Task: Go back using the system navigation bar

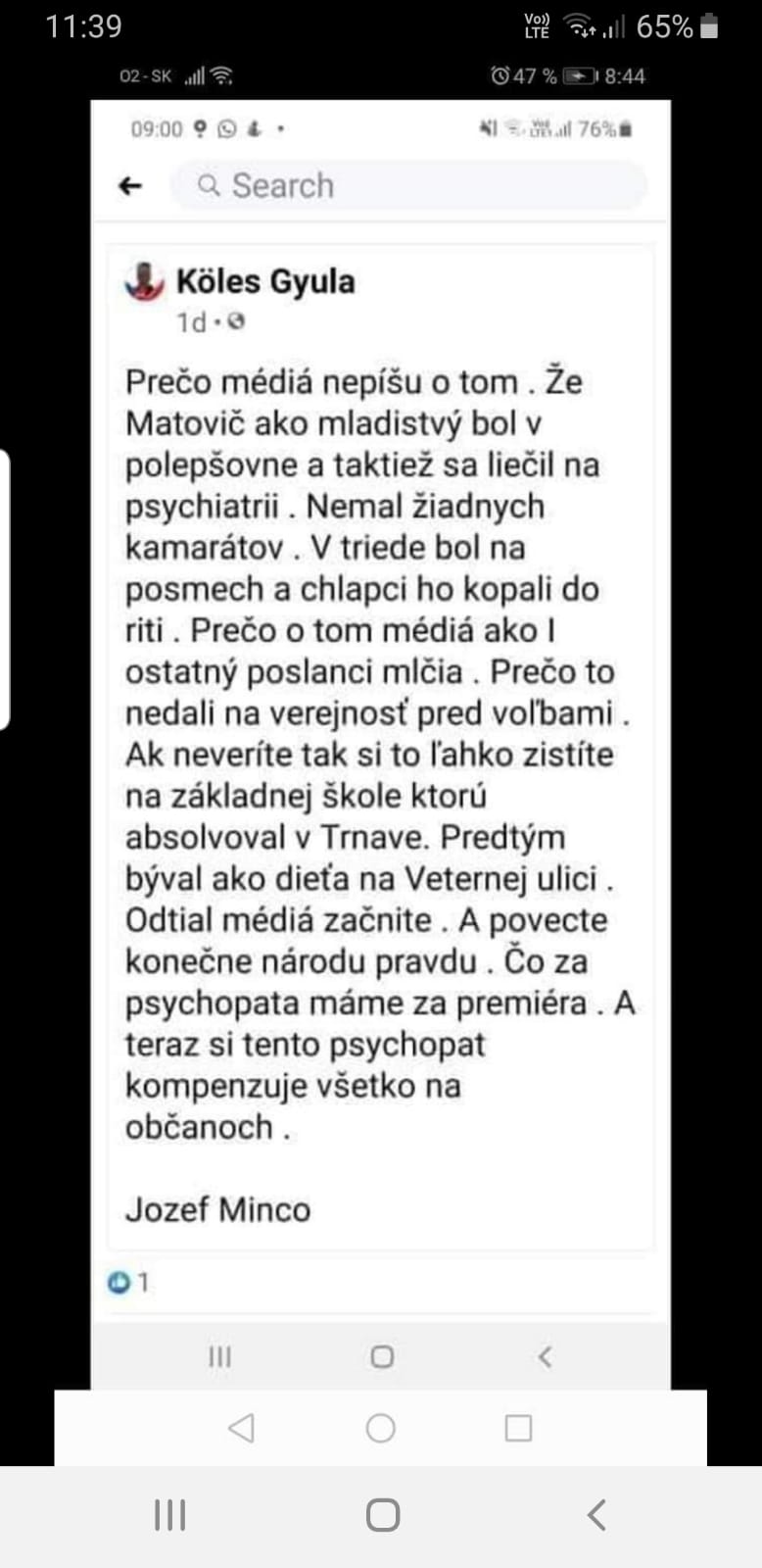Action: (595, 1515)
